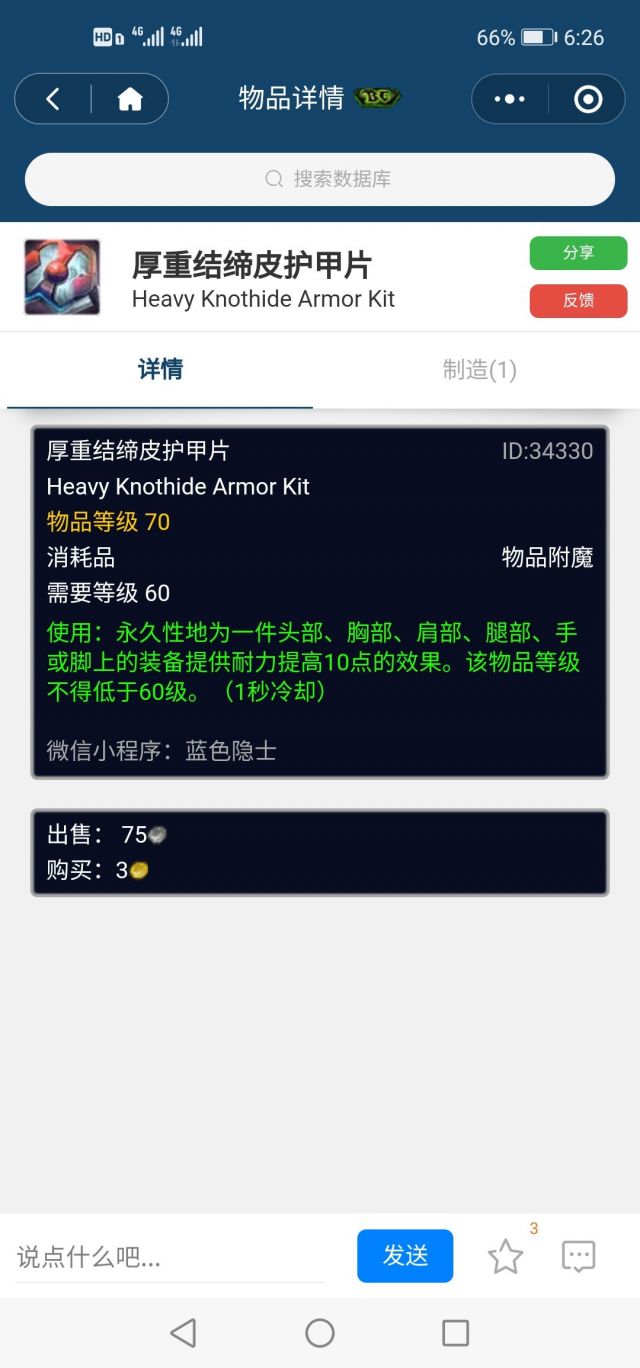640x1368 pixels.
Task: Open recent apps with the square button
Action: [x=455, y=1333]
